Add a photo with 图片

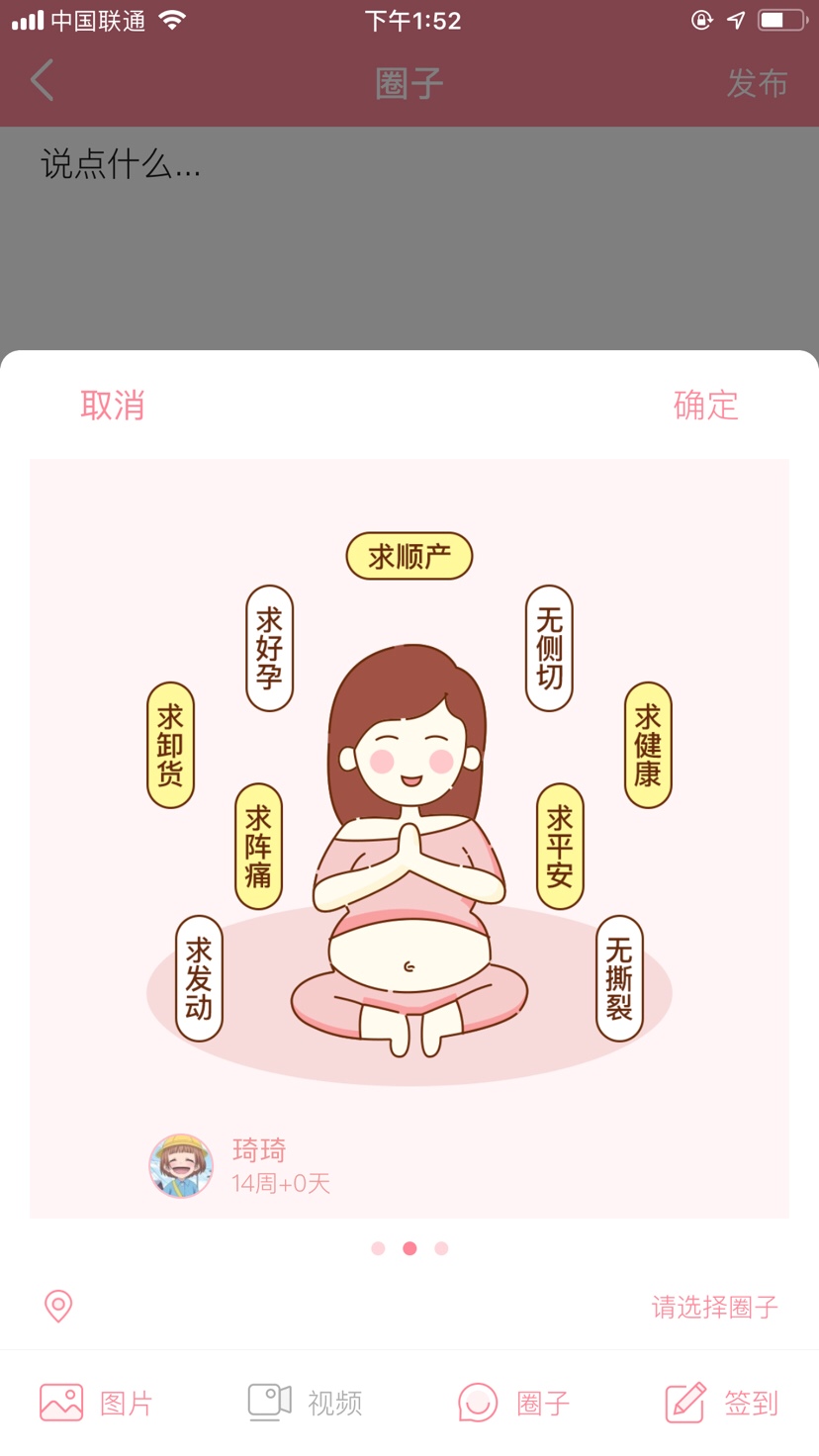(x=96, y=1403)
